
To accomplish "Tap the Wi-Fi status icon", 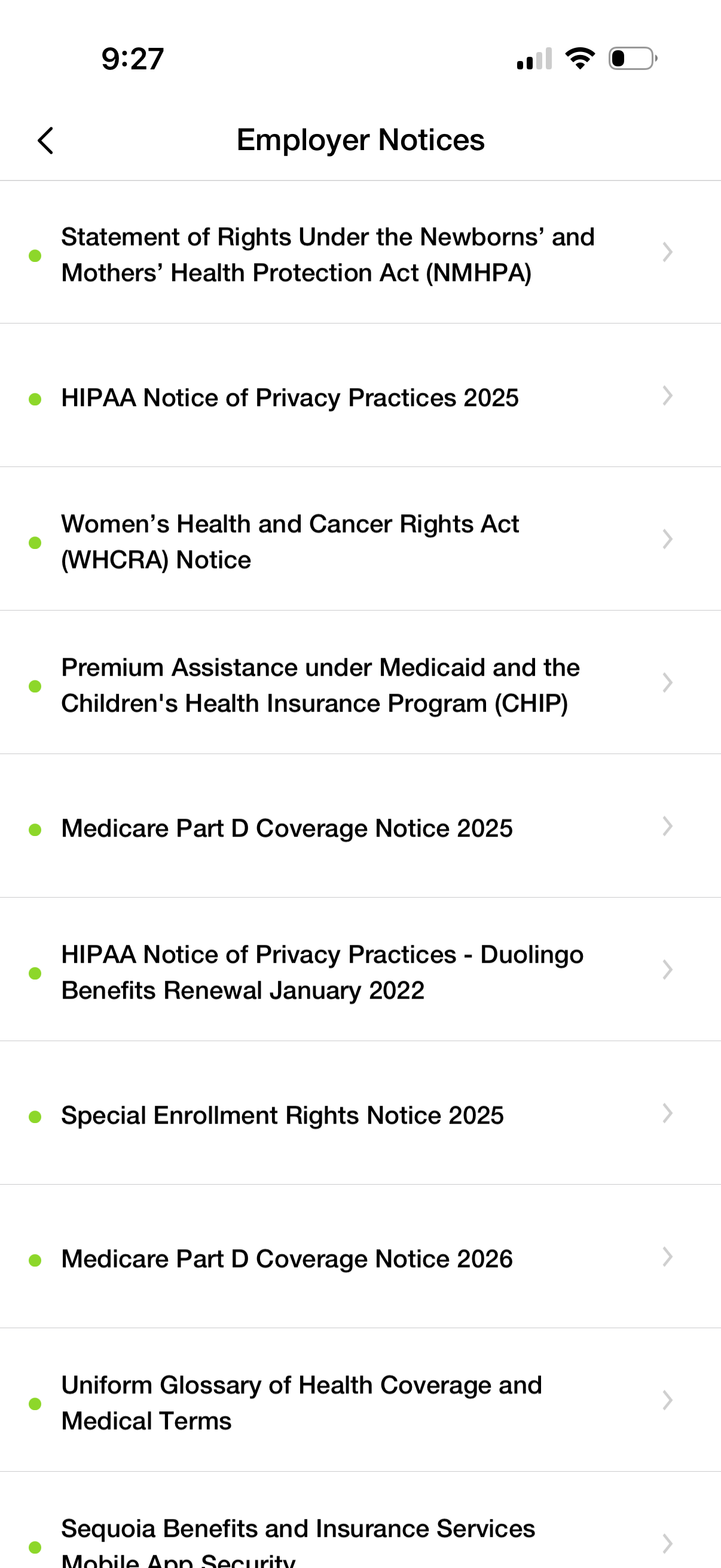I will click(x=580, y=57).
